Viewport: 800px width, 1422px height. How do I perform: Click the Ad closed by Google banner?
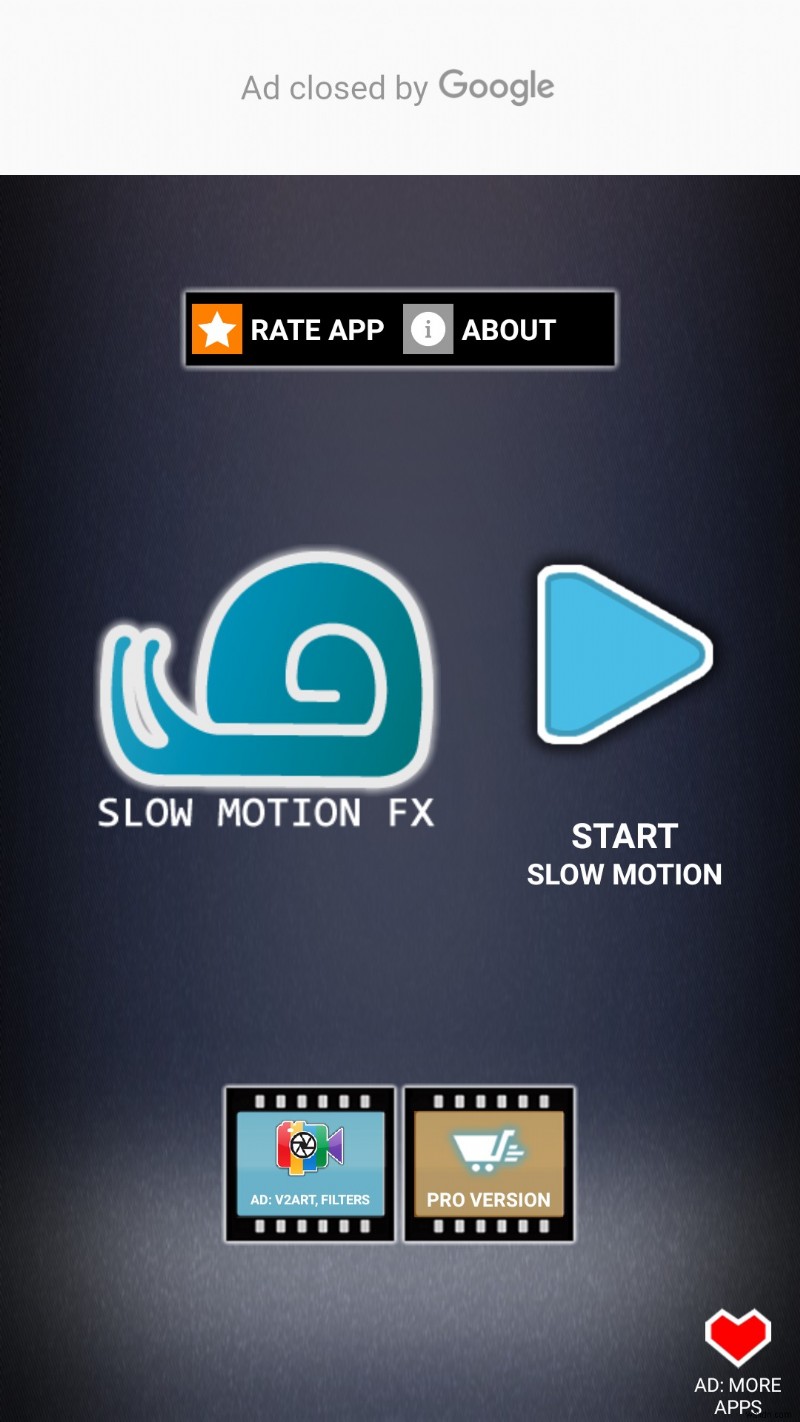point(400,87)
